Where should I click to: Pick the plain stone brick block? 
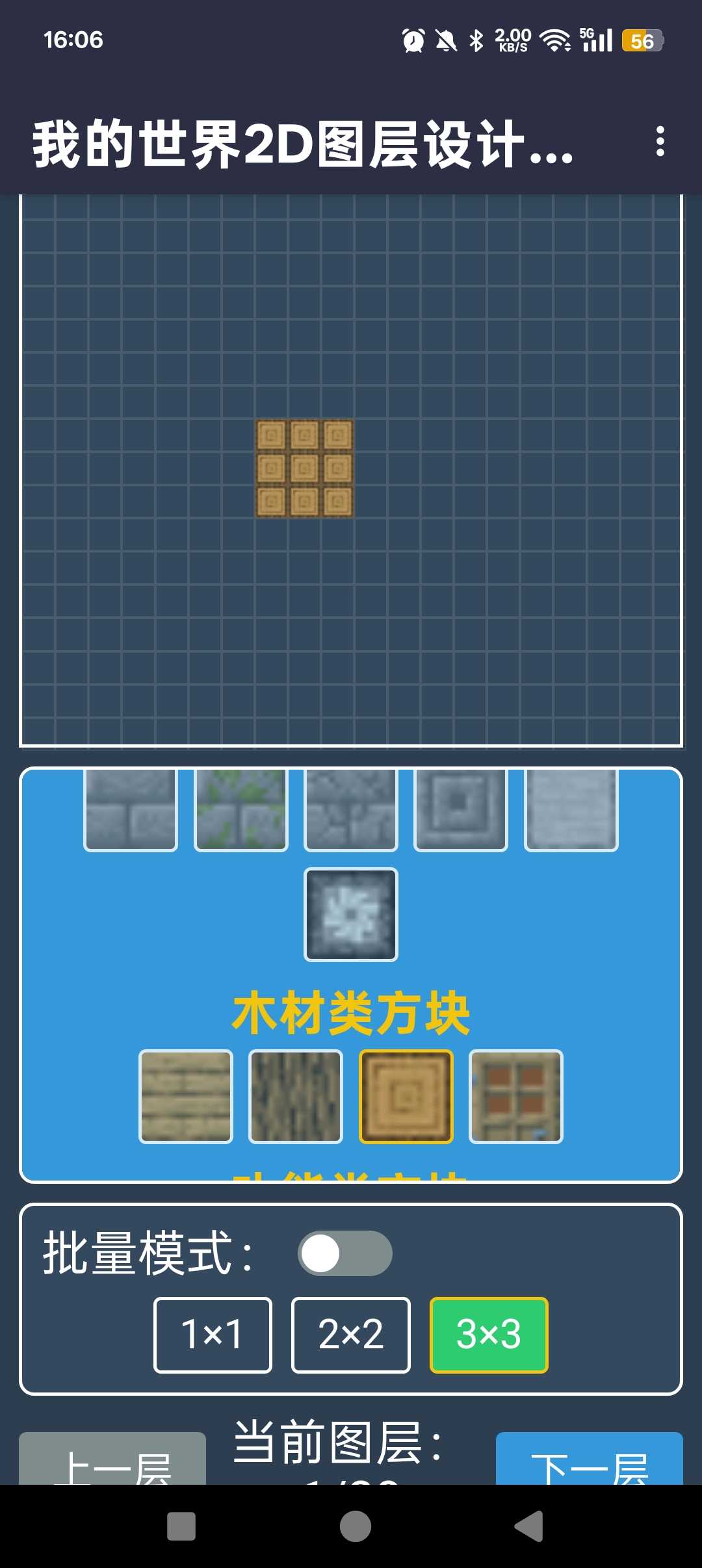tap(131, 809)
